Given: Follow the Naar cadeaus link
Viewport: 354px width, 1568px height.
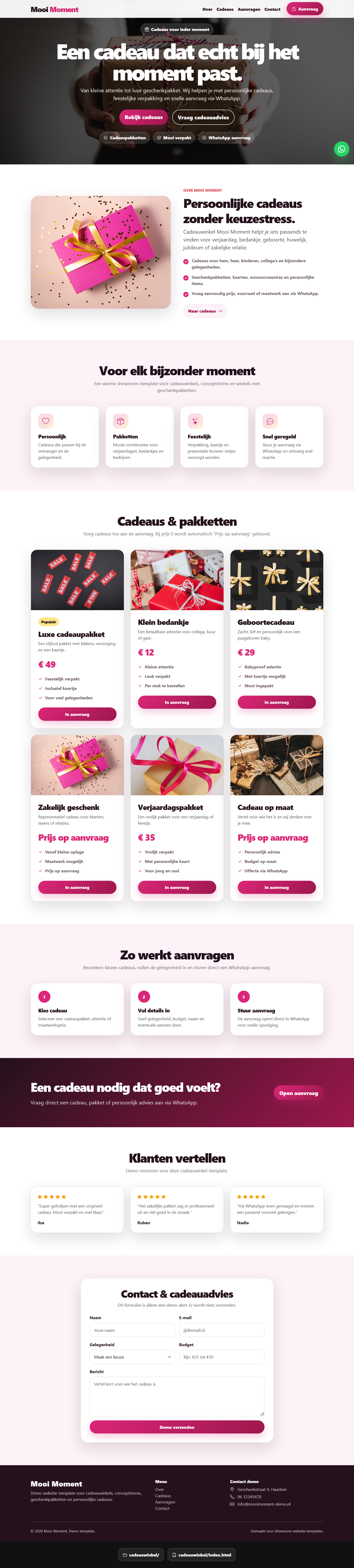Looking at the screenshot, I should (x=205, y=311).
